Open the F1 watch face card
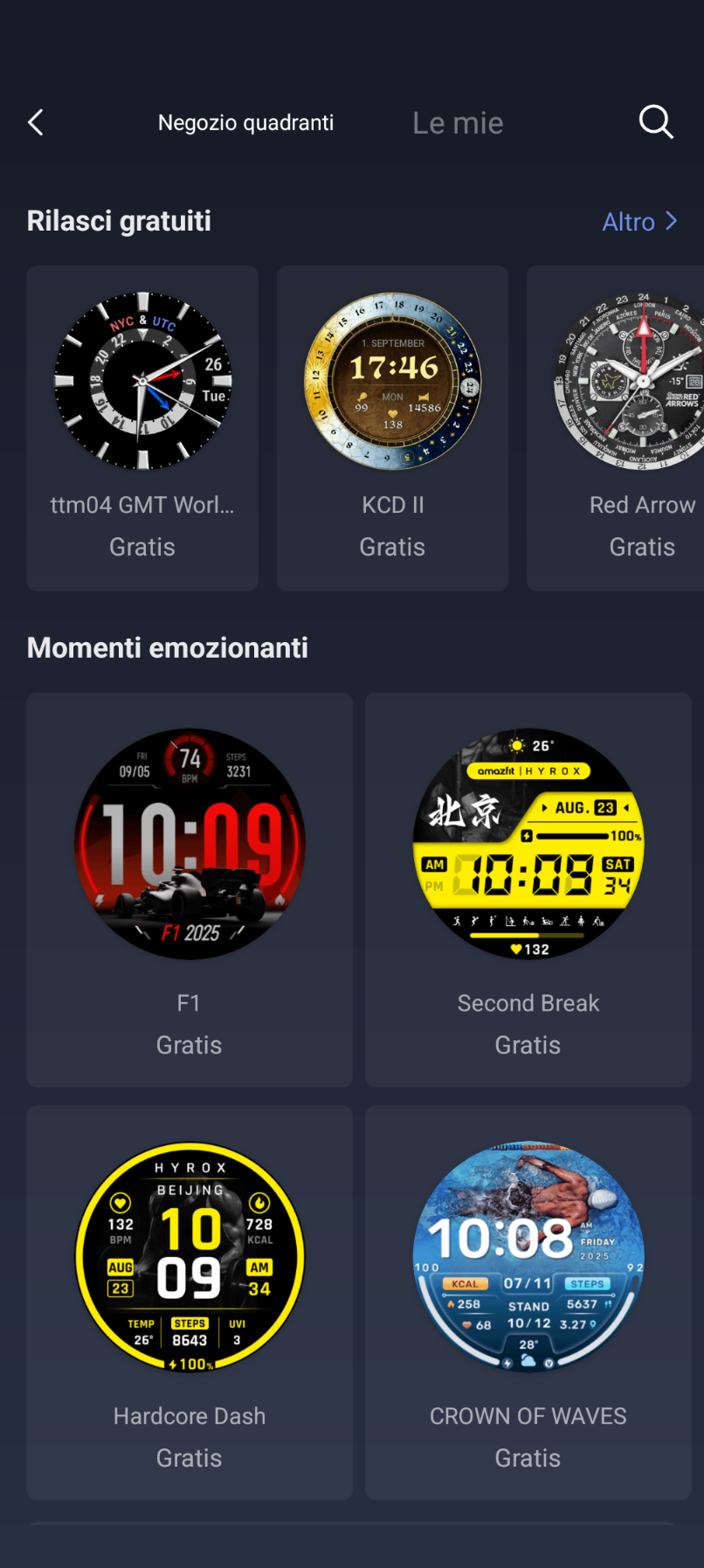704x1568 pixels. click(x=190, y=889)
